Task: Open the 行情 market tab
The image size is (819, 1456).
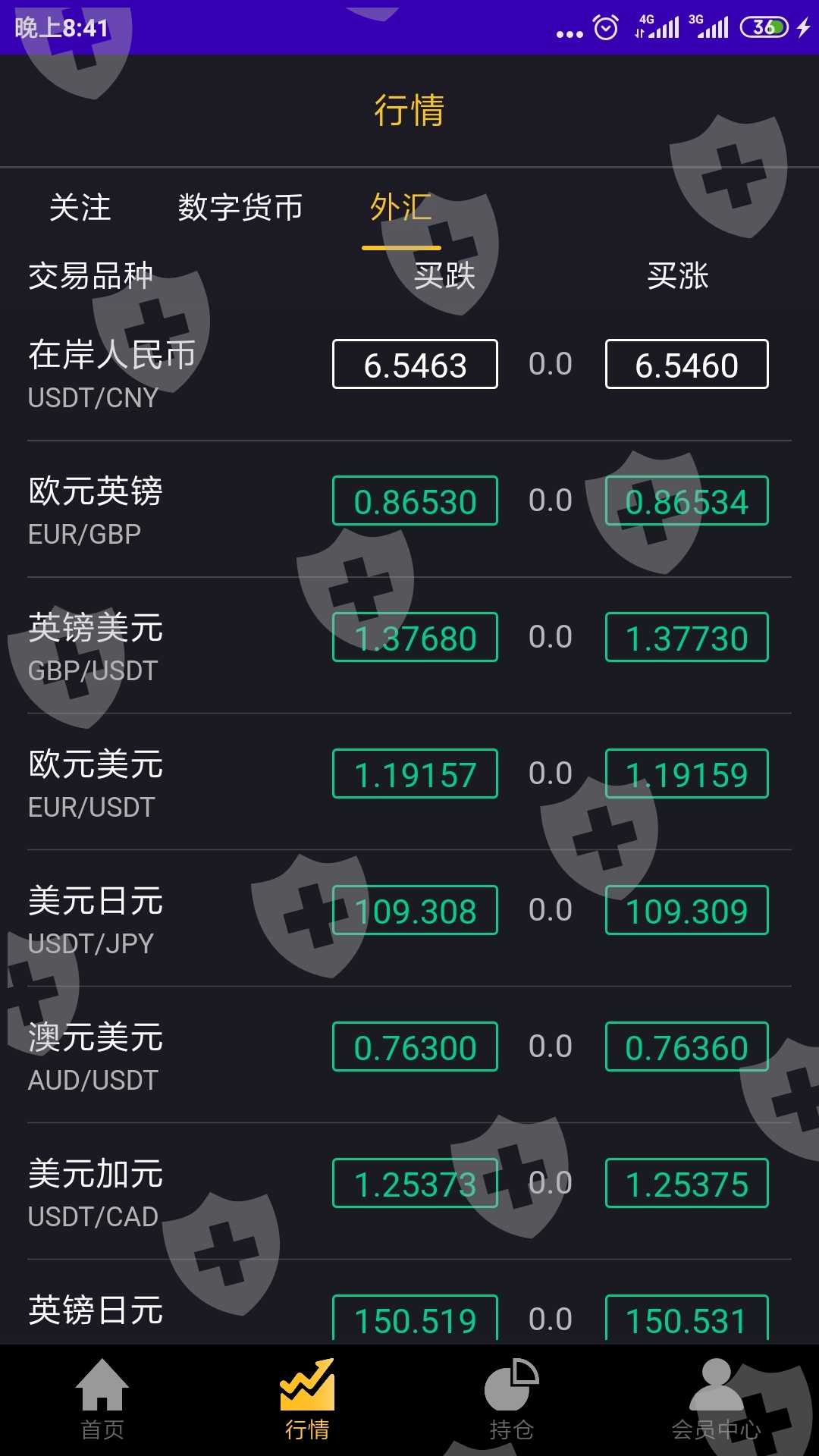Action: 307,1400
